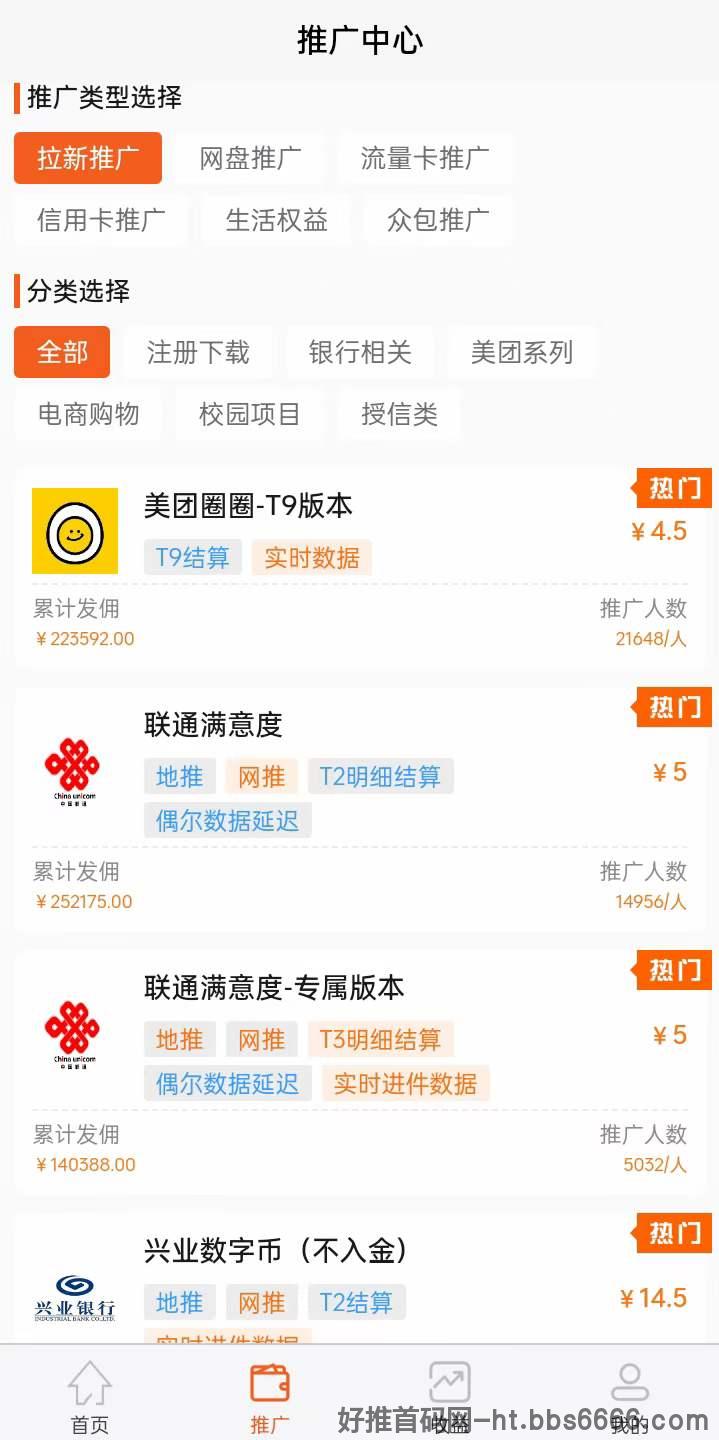Select the 美团系列 category
Screen dimensions: 719x1440
click(522, 352)
